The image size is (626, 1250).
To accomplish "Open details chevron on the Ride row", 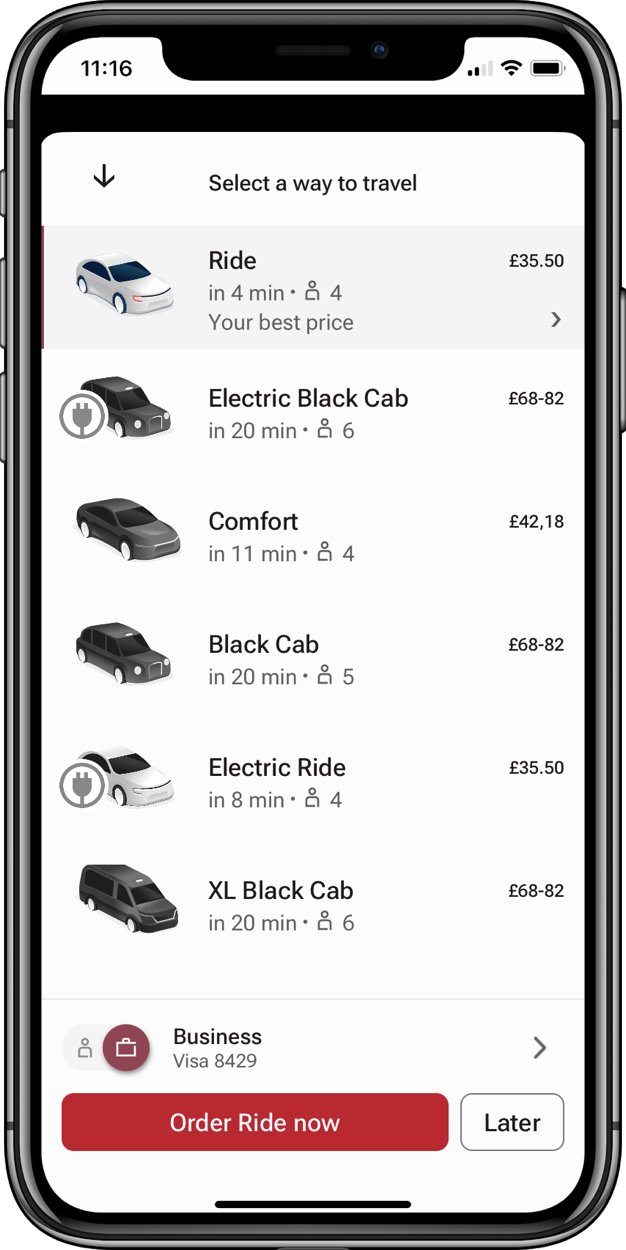I will pyautogui.click(x=556, y=320).
